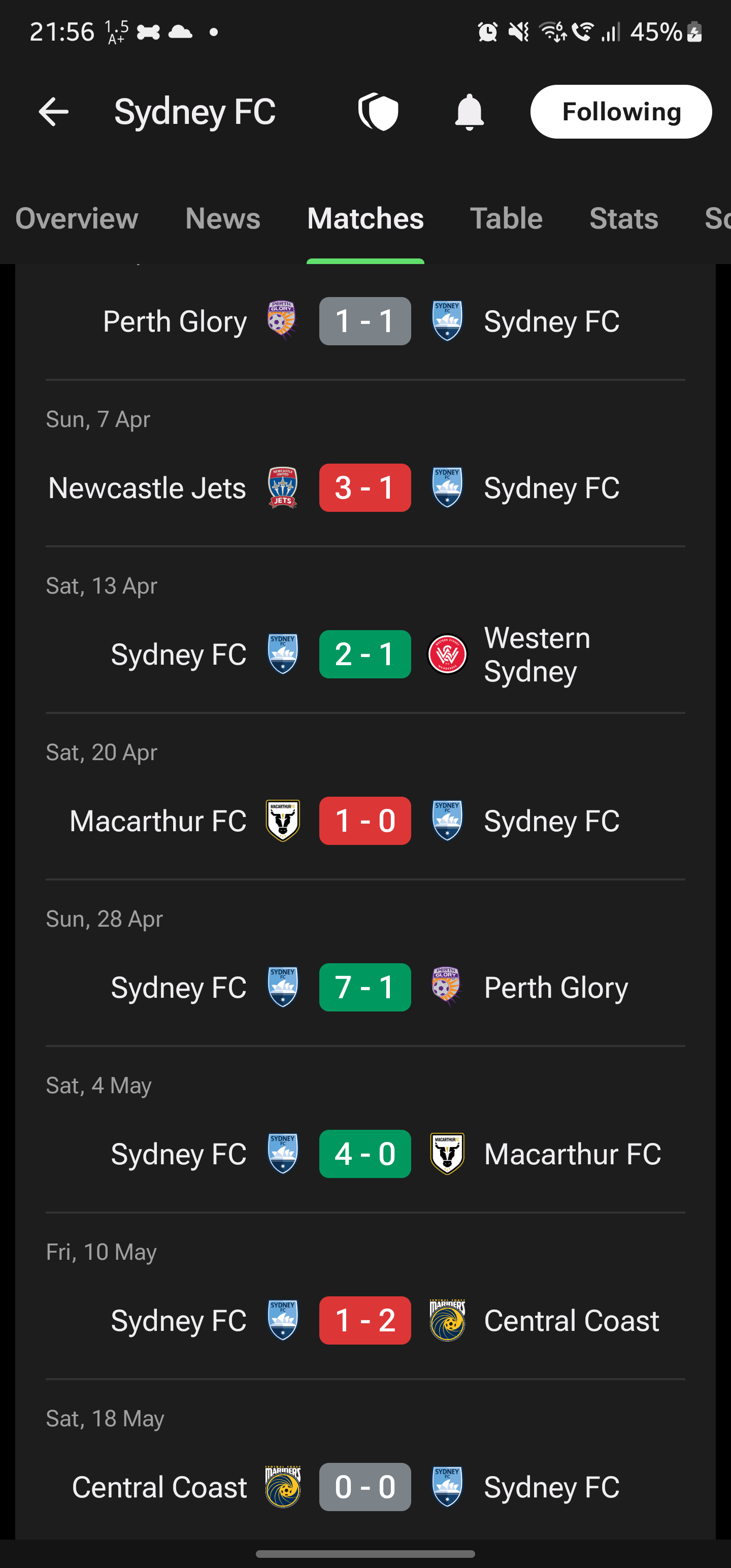This screenshot has height=1568, width=731.
Task: Open the Table tab
Action: (507, 218)
